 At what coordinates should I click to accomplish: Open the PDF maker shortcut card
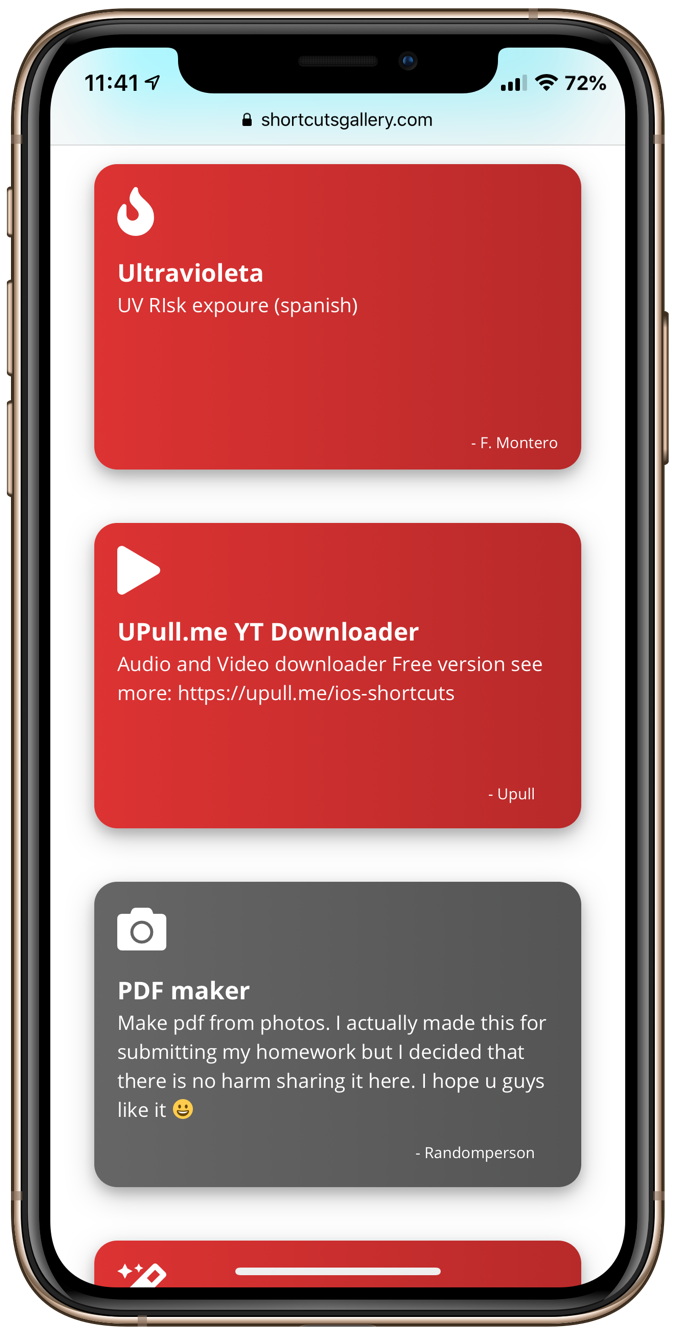coord(337,1034)
